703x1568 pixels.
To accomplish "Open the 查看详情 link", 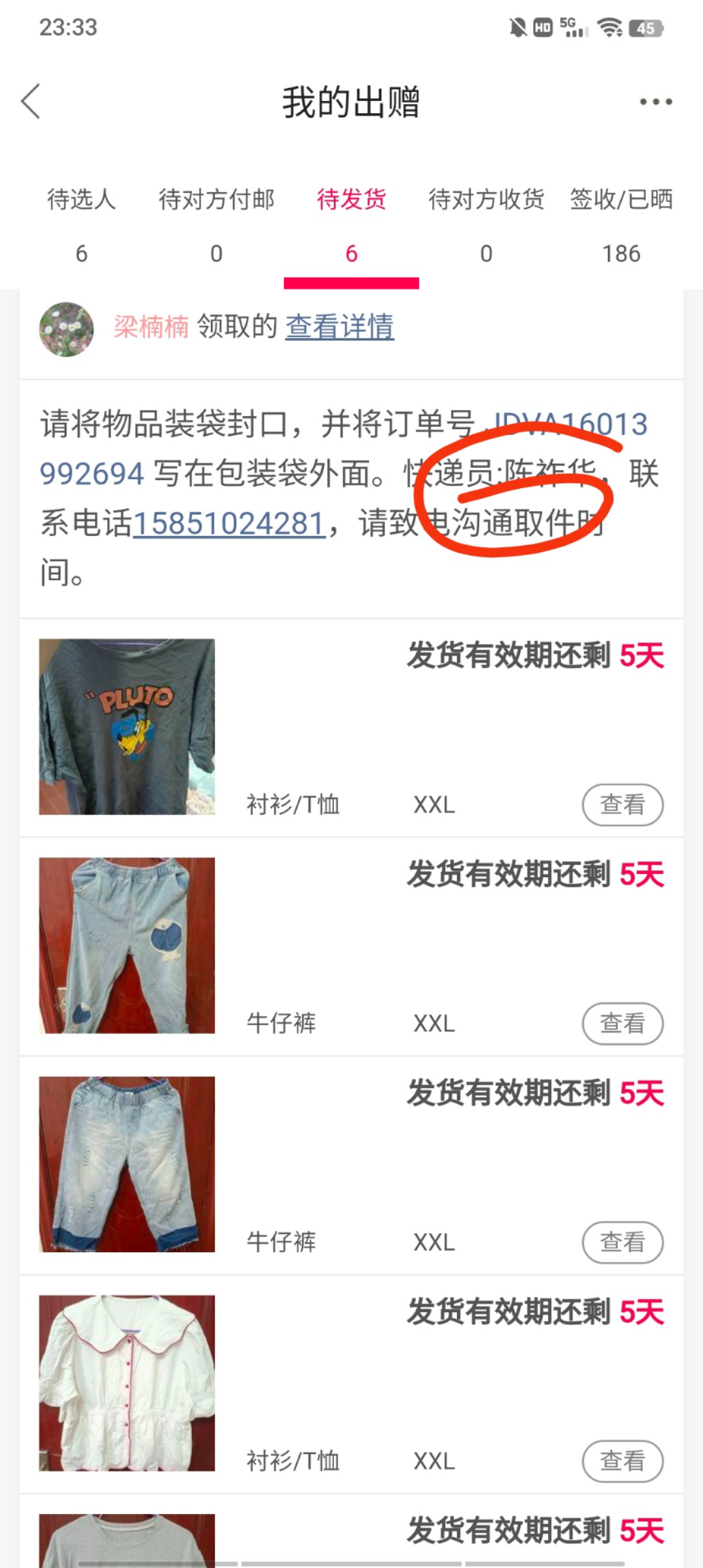I will 339,327.
